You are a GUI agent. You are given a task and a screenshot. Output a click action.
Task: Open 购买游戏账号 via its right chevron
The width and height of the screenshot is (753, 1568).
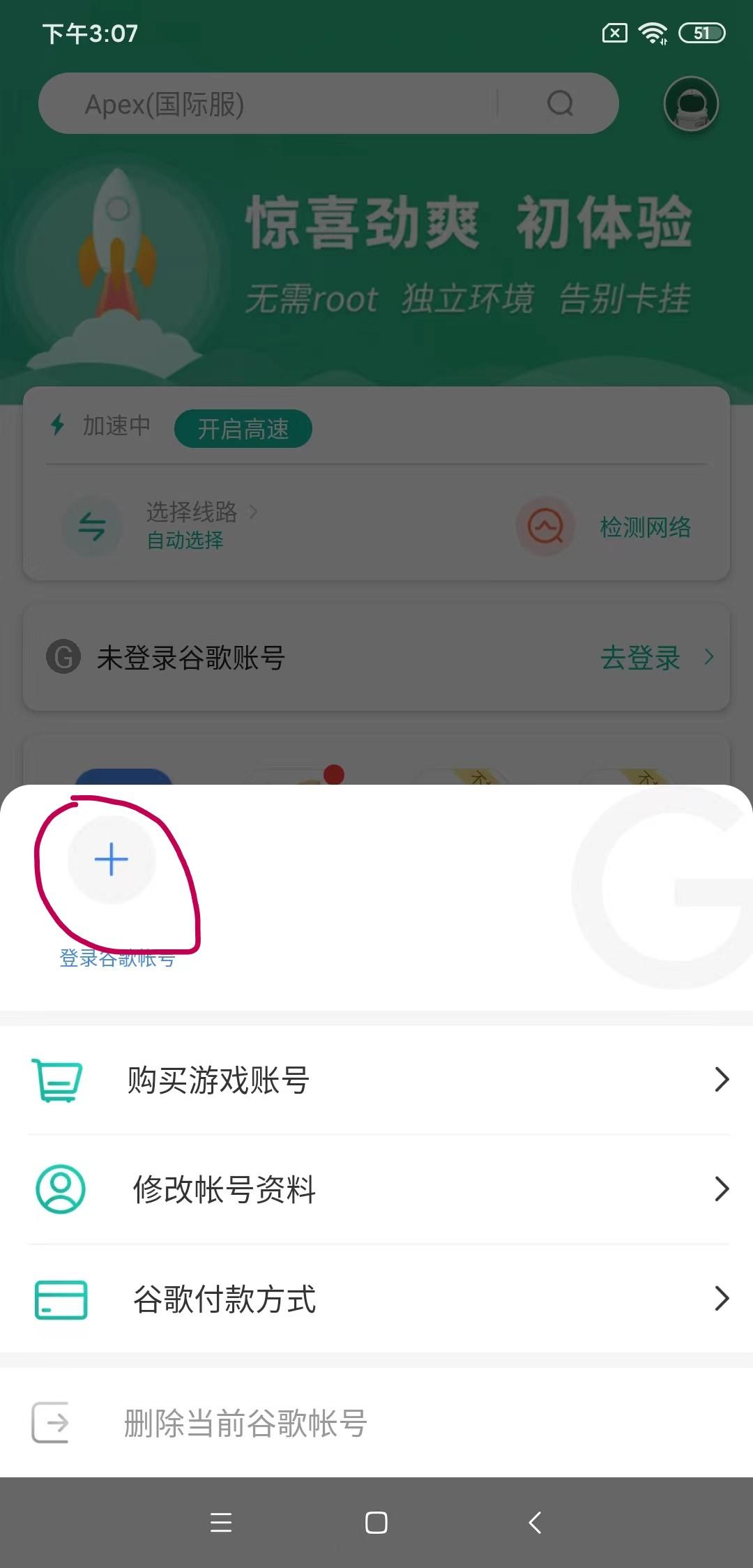(722, 1080)
